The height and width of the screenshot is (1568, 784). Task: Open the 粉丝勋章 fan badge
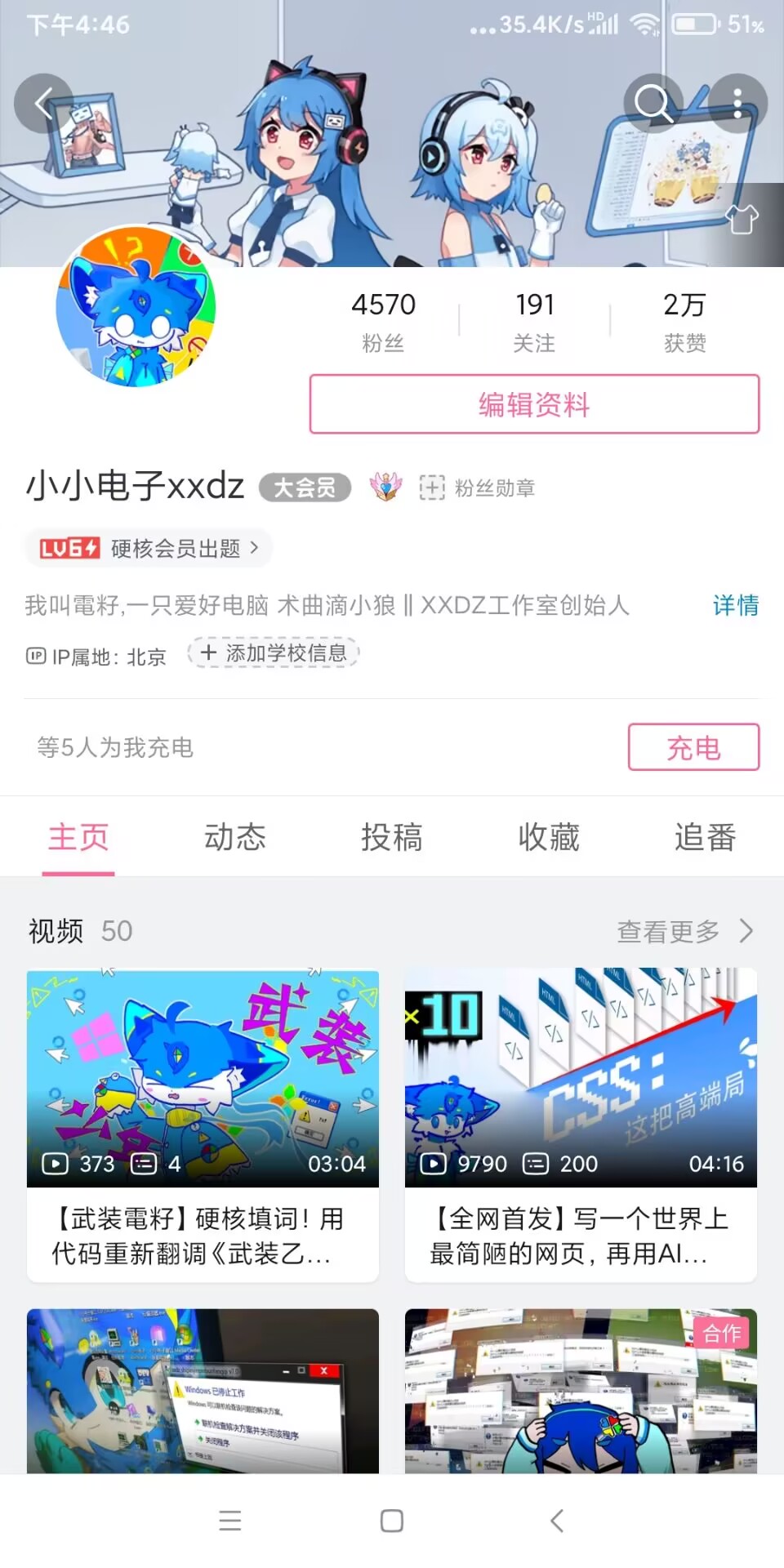point(478,488)
